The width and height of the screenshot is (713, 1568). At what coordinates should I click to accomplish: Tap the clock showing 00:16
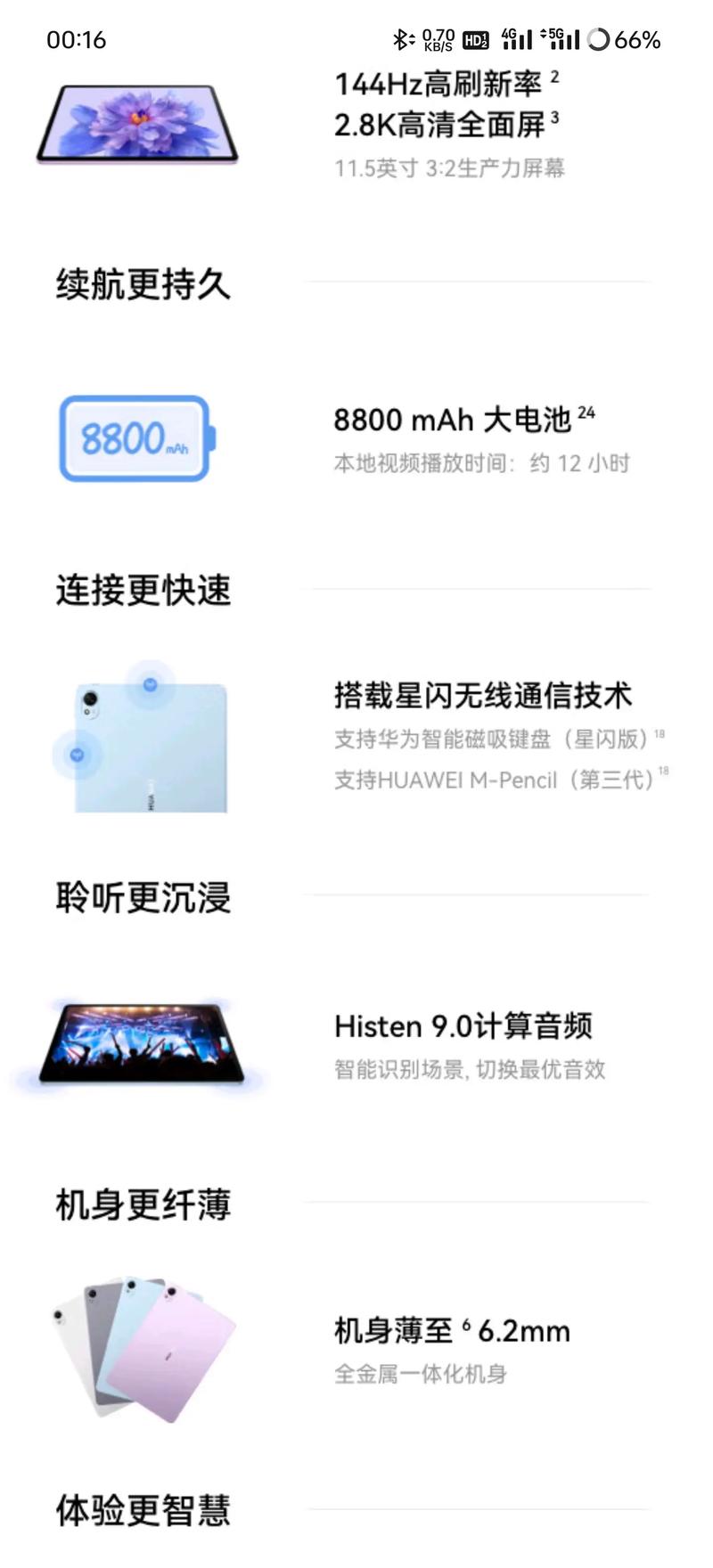[77, 39]
